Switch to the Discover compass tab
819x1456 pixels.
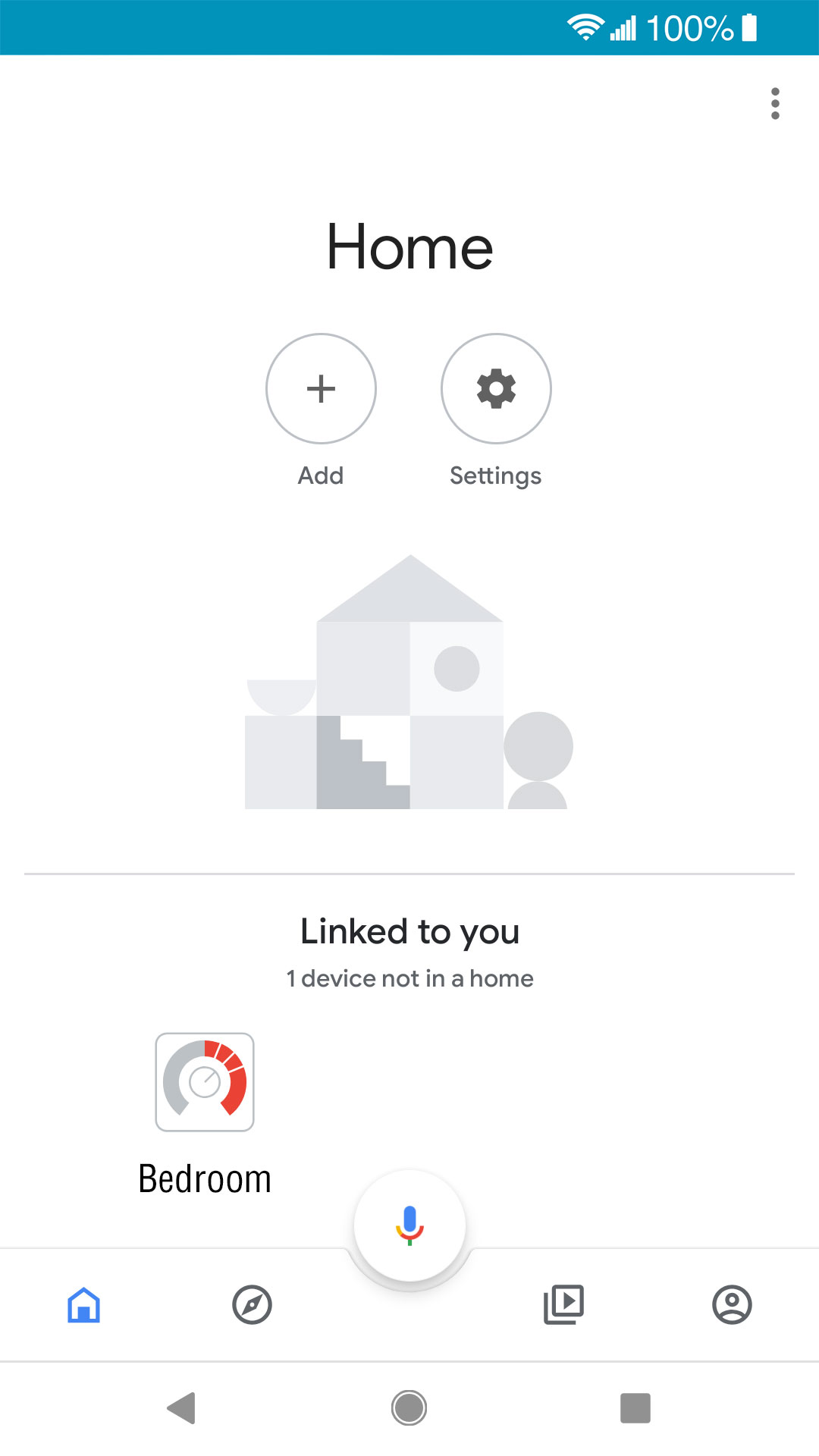252,1305
